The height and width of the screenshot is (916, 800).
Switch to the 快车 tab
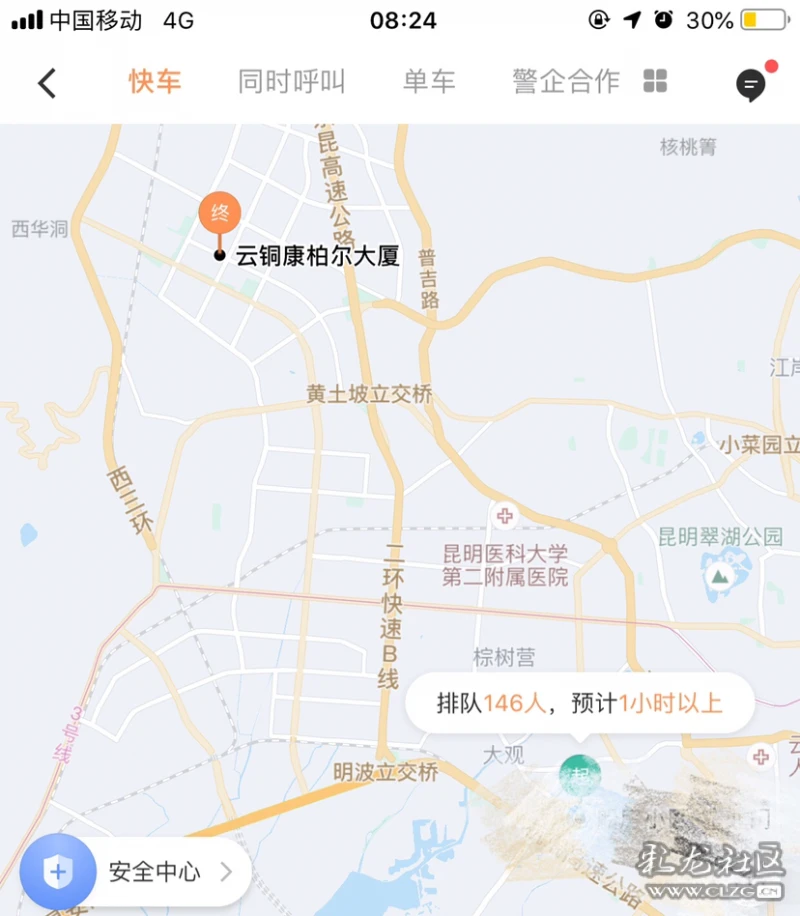155,82
